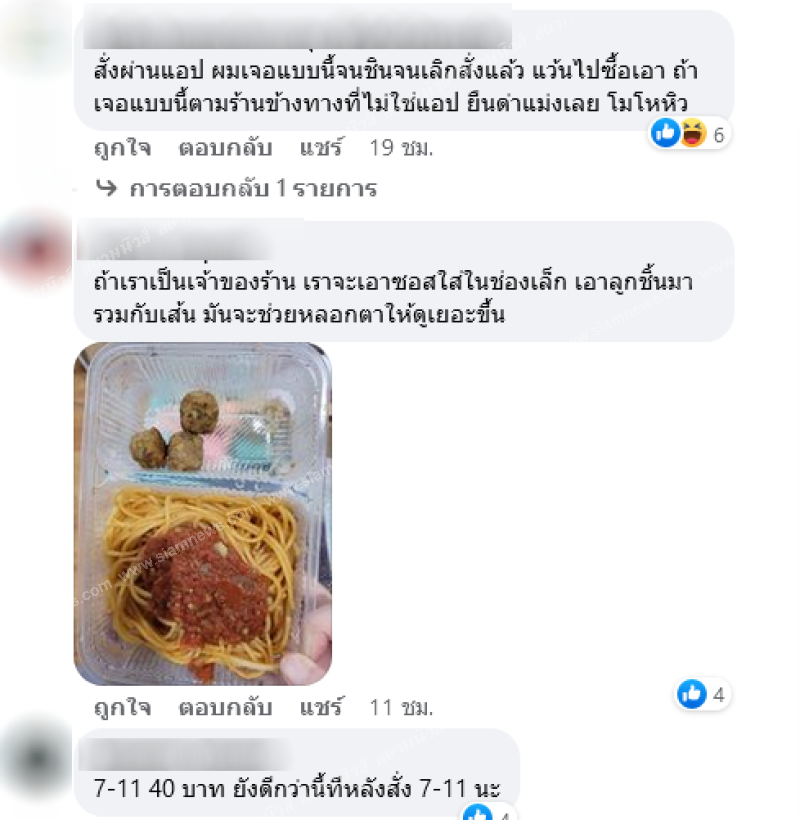Screen dimensions: 800x820
Task: Like the comment posted 11 ชม. ago
Action: pos(122,709)
